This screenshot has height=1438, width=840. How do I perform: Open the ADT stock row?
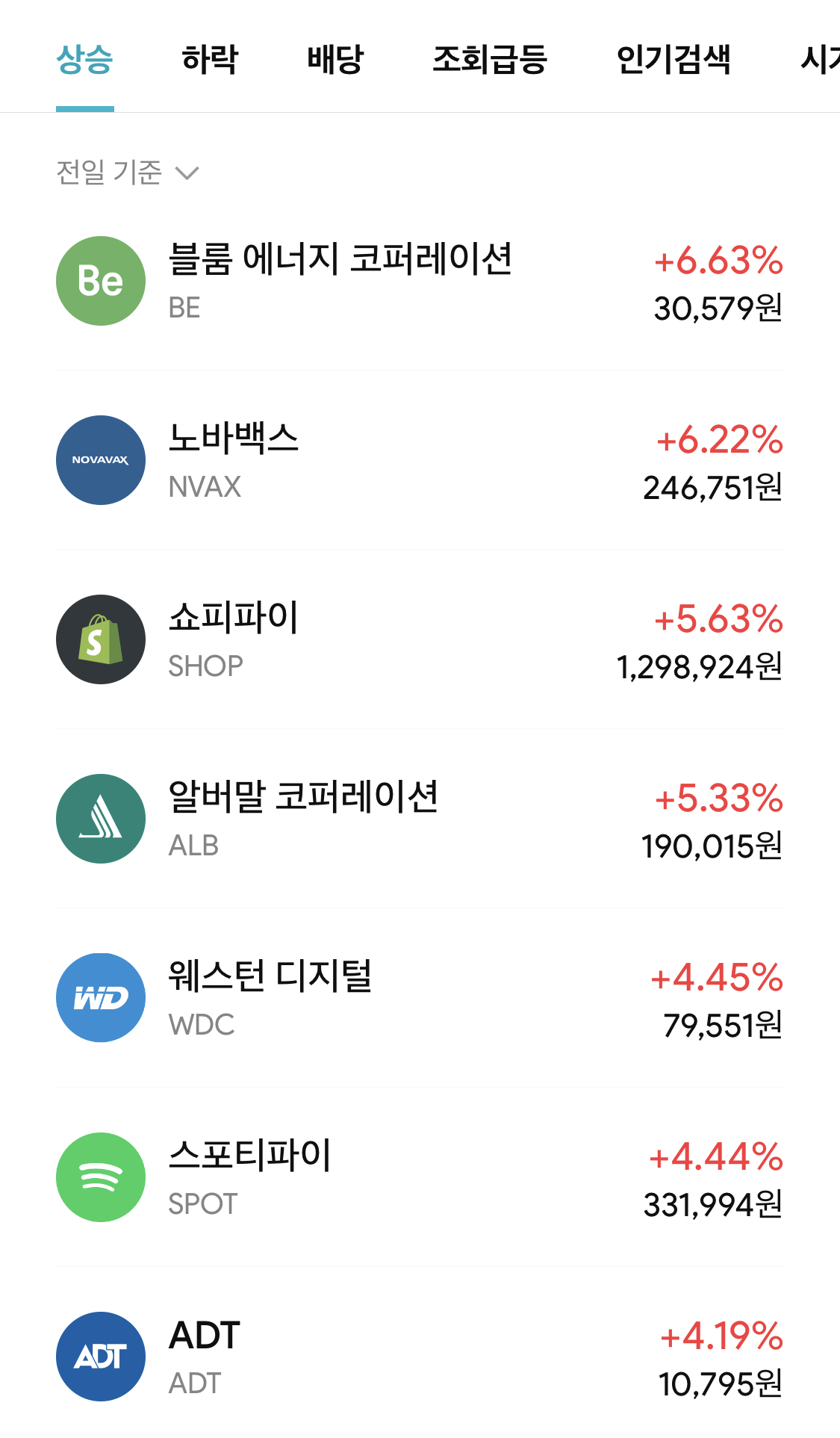(x=420, y=1357)
